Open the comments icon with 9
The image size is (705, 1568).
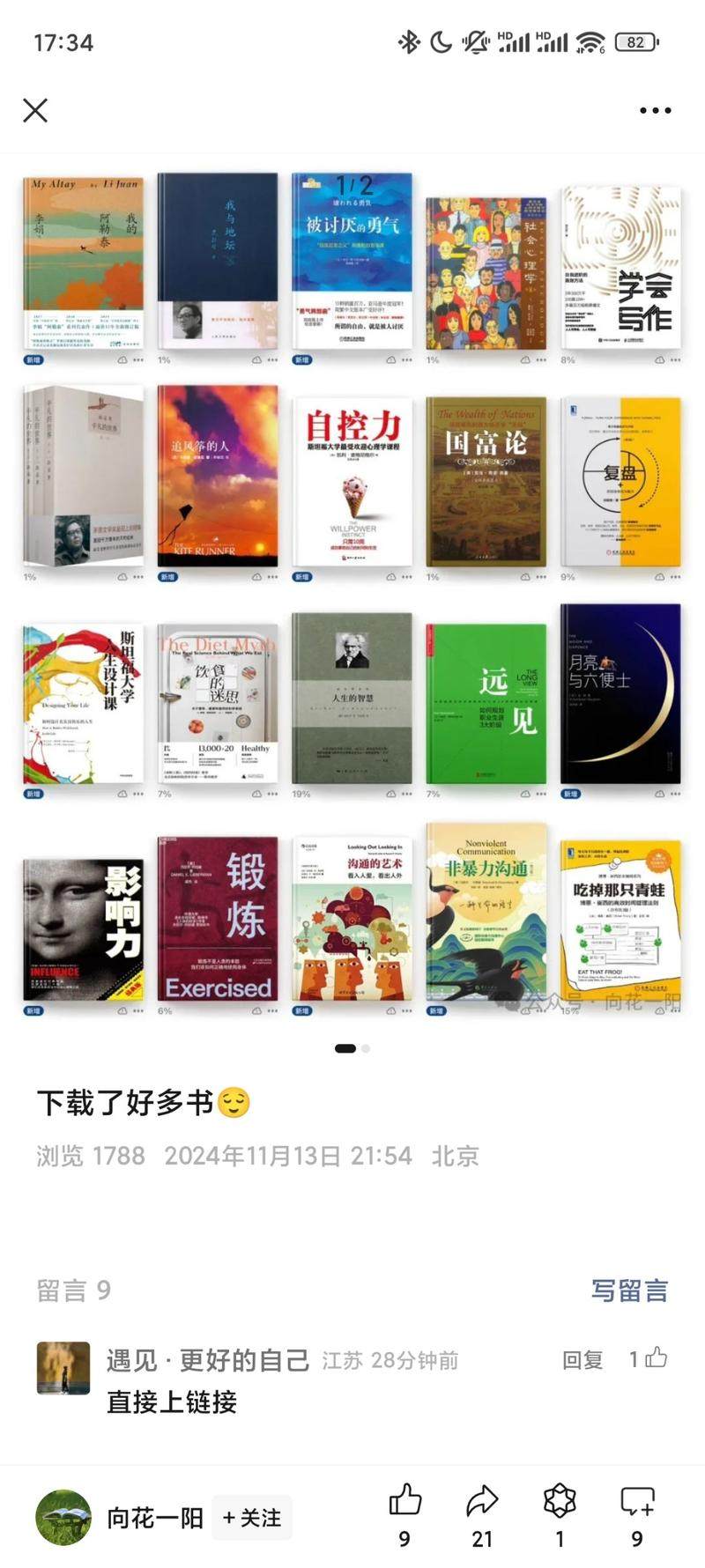pos(637,1502)
